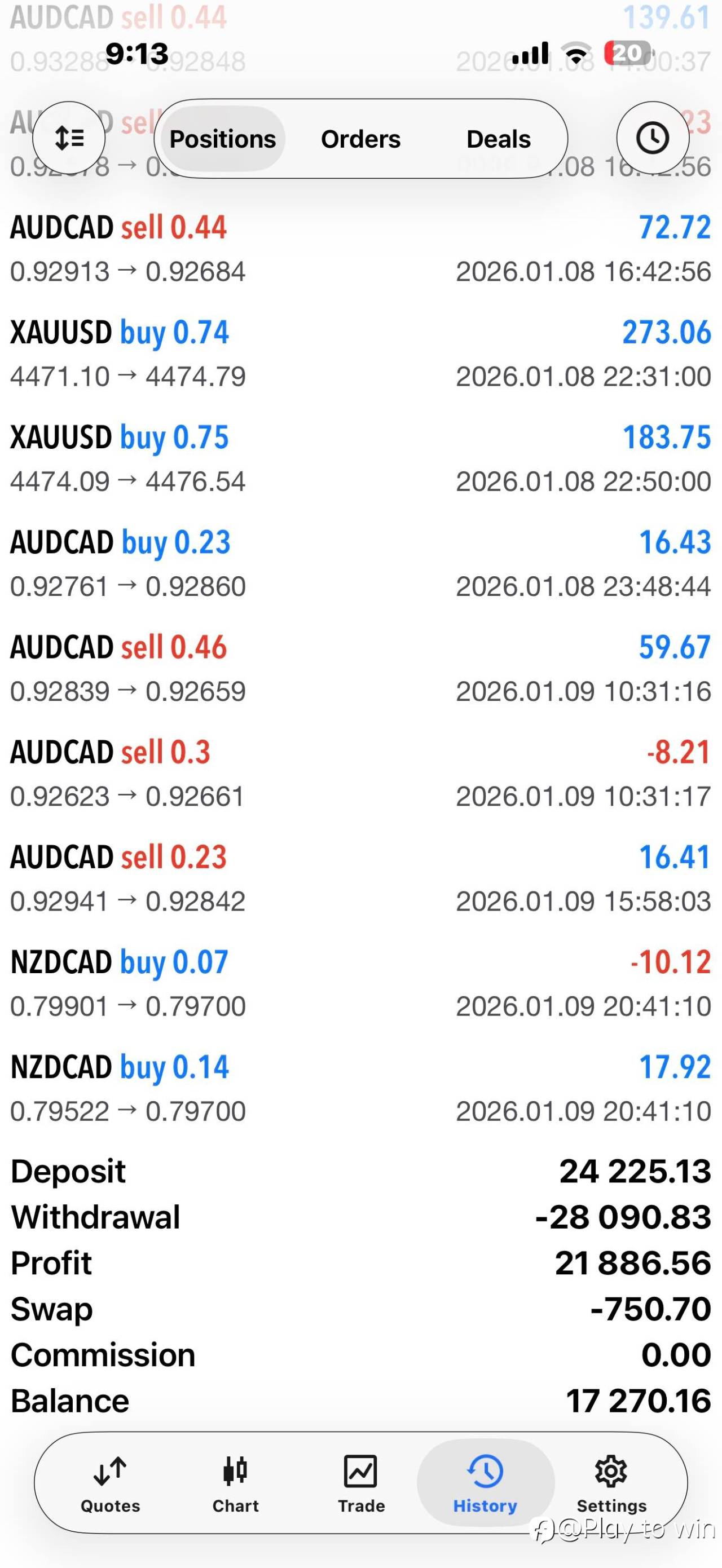Expand the NZDCAD buy 0.07 position
The width and height of the screenshot is (722, 1568).
360,984
